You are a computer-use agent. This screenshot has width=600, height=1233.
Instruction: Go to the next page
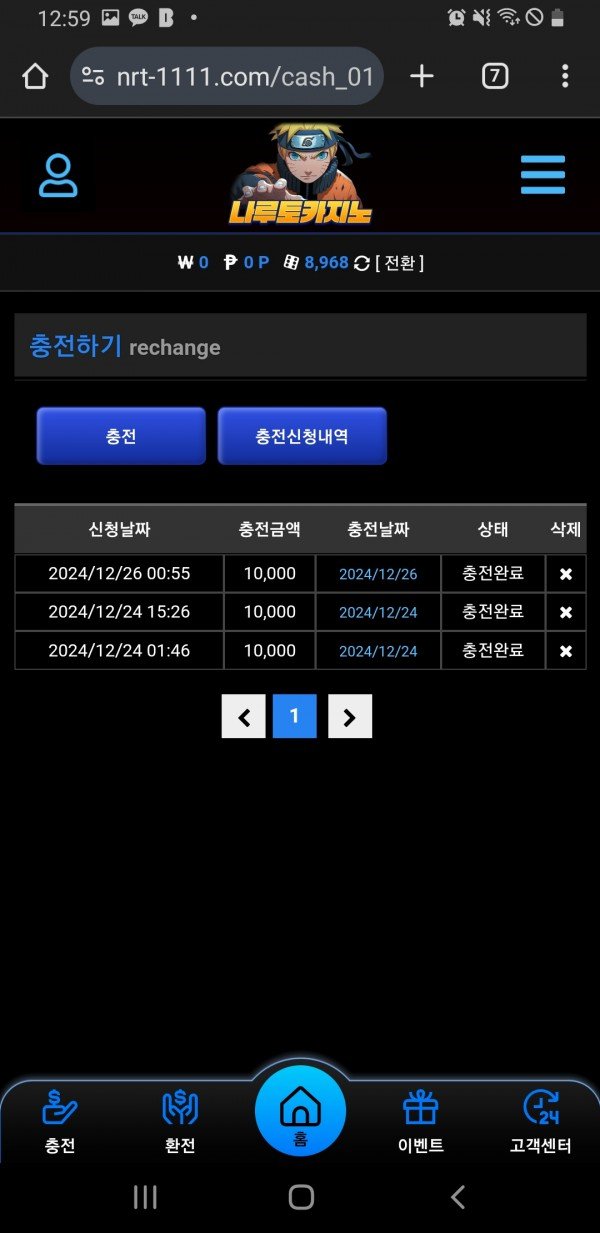pyautogui.click(x=349, y=716)
